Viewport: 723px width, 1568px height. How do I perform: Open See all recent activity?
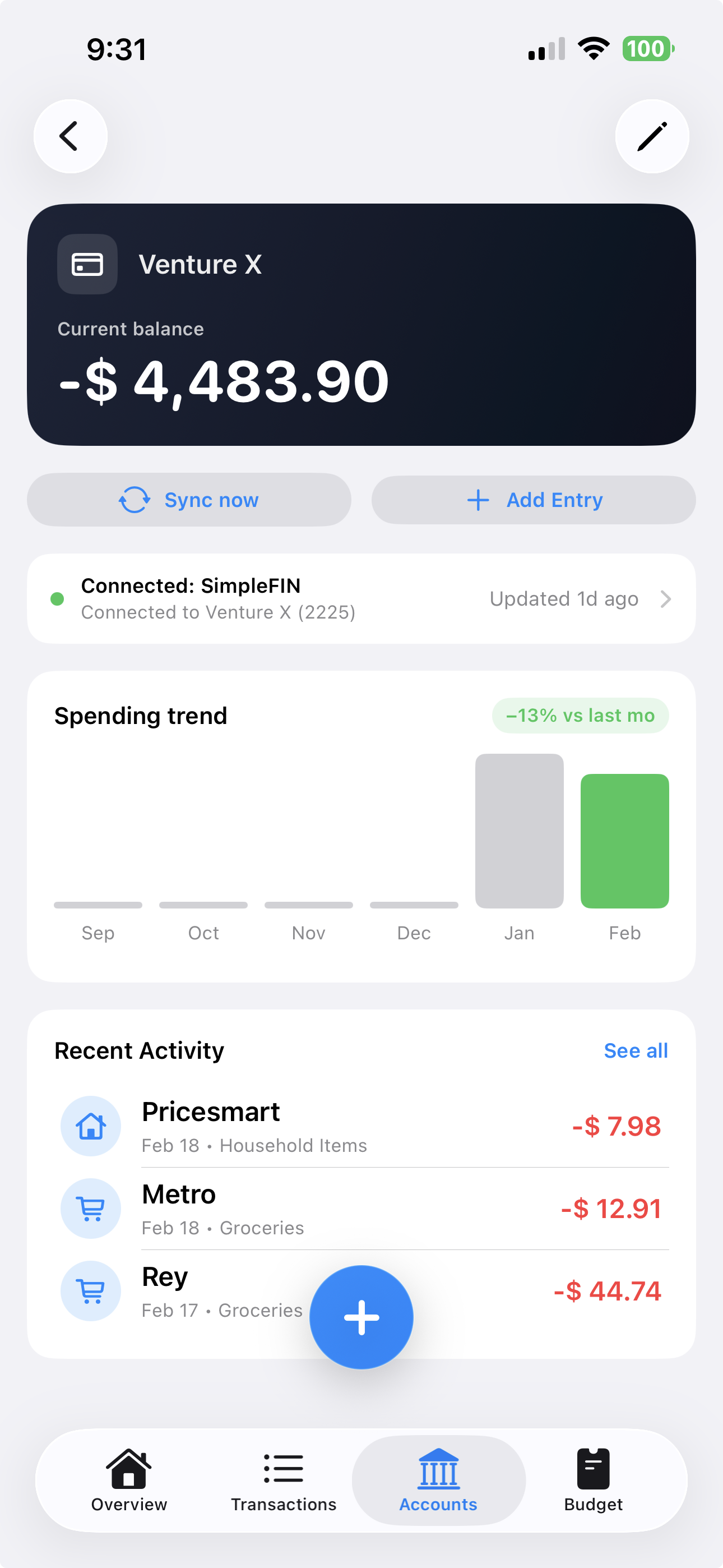tap(636, 1050)
